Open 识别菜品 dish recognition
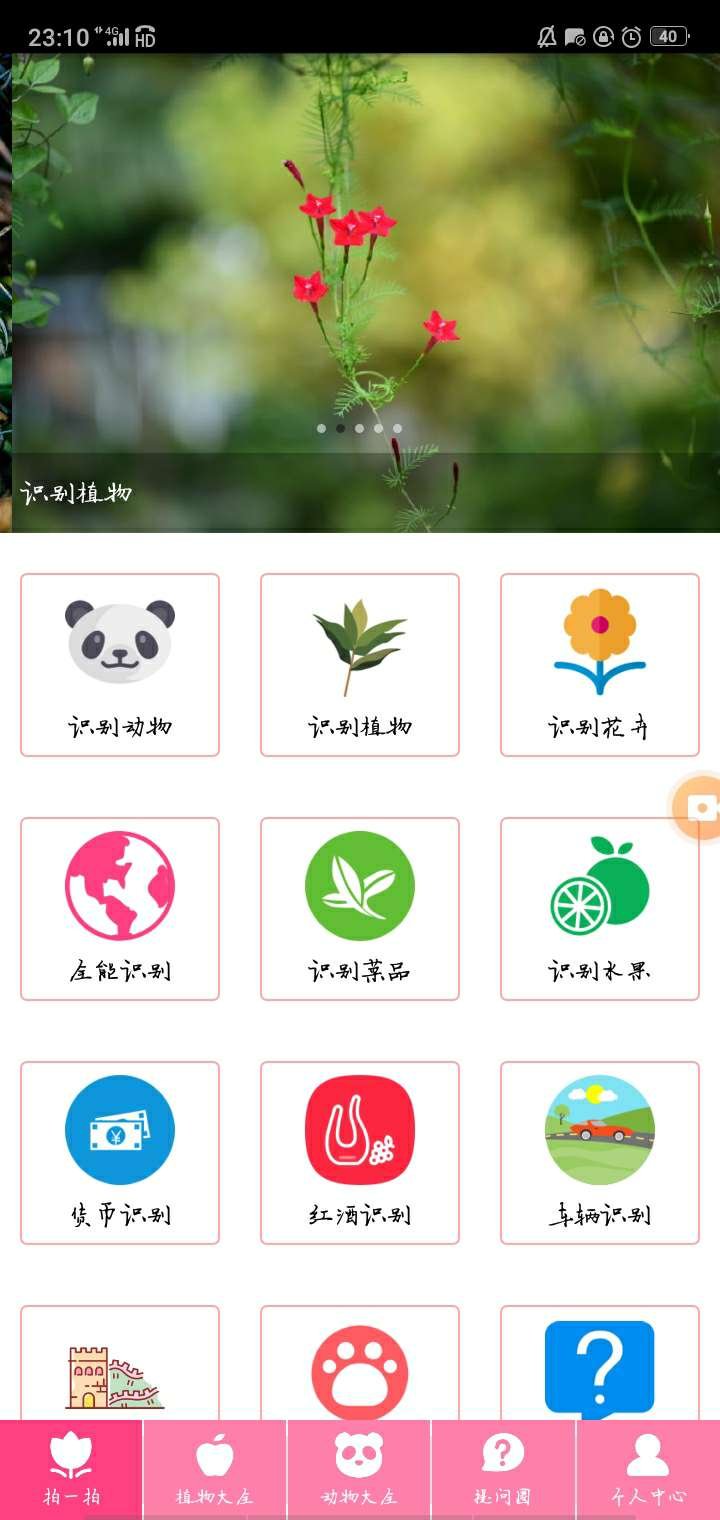 click(x=360, y=909)
